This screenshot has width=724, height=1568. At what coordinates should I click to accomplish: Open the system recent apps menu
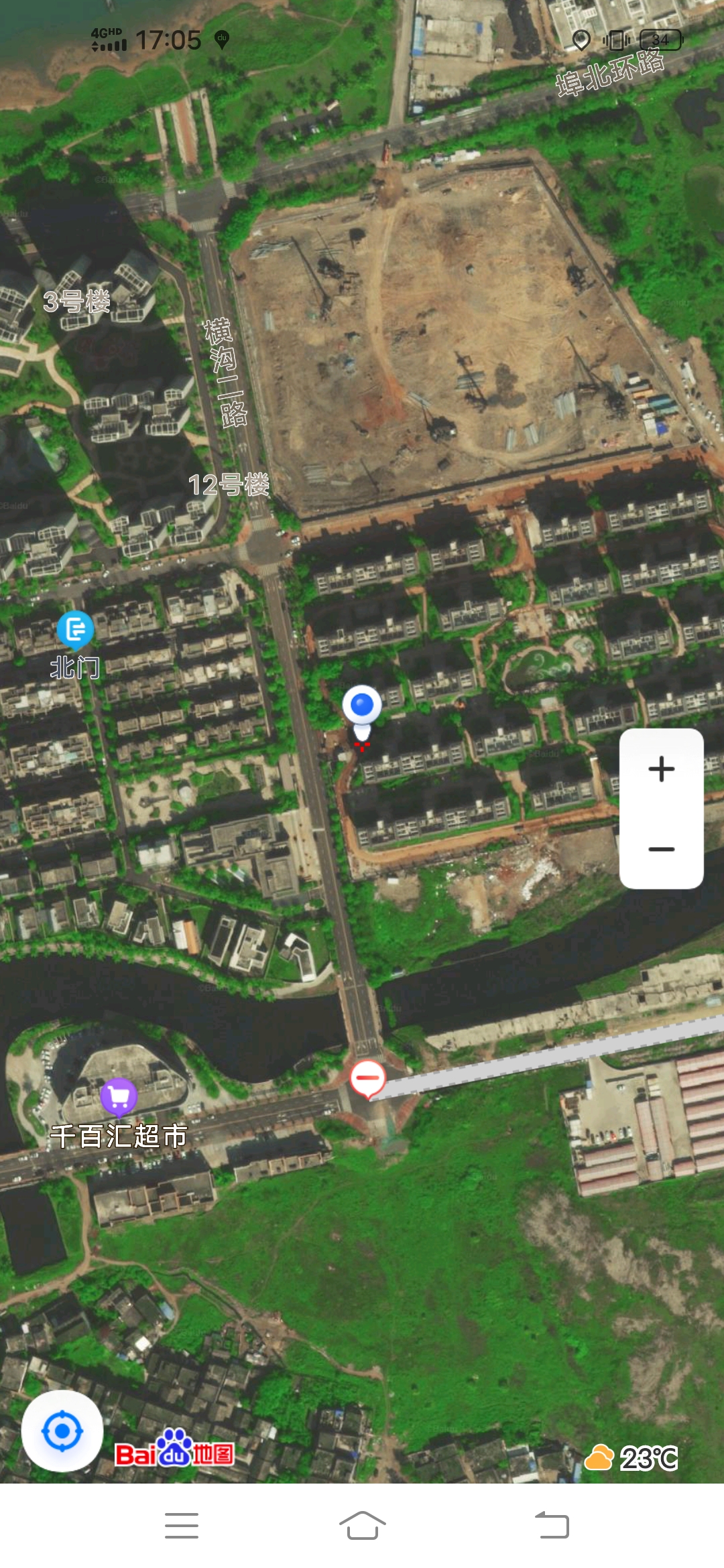click(182, 1526)
